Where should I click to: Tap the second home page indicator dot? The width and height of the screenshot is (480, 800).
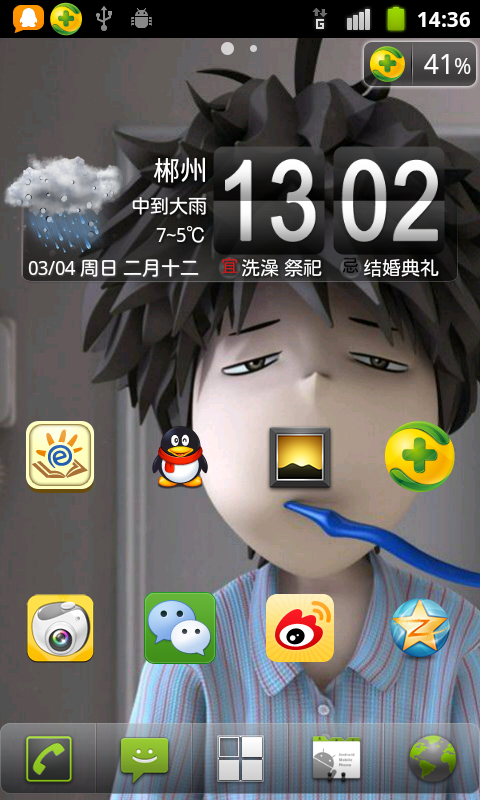pos(254,48)
